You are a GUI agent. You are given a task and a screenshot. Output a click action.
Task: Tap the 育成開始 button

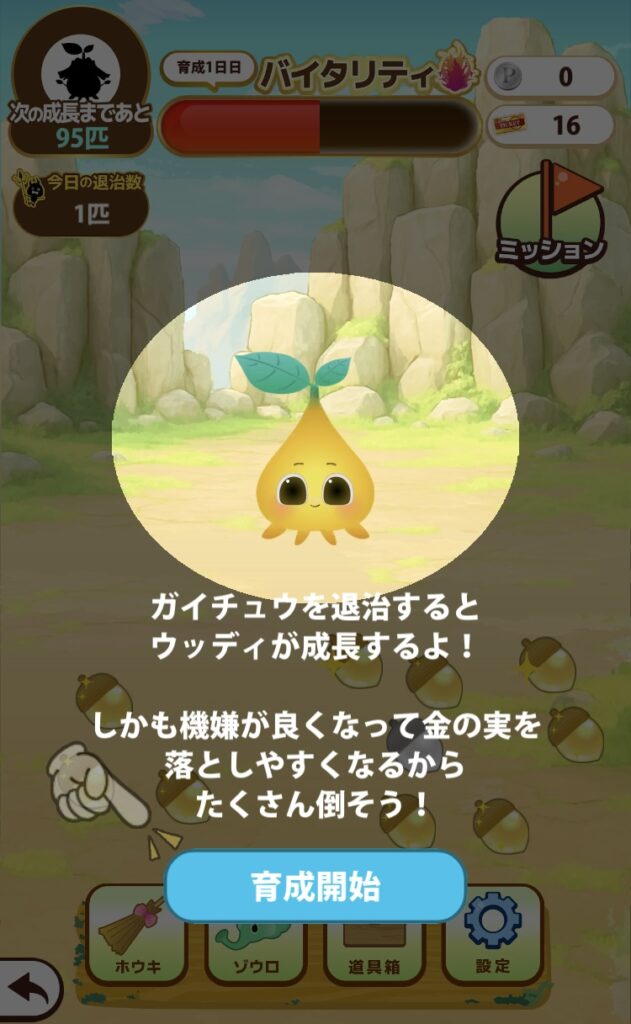coord(315,886)
